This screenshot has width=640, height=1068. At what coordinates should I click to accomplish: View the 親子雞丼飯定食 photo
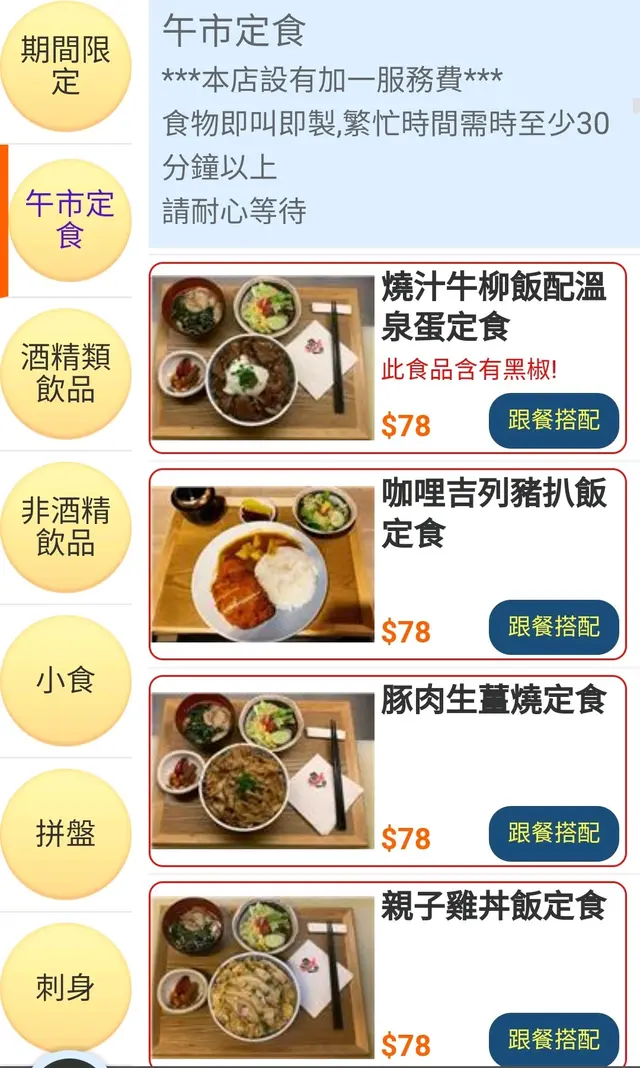[x=263, y=977]
